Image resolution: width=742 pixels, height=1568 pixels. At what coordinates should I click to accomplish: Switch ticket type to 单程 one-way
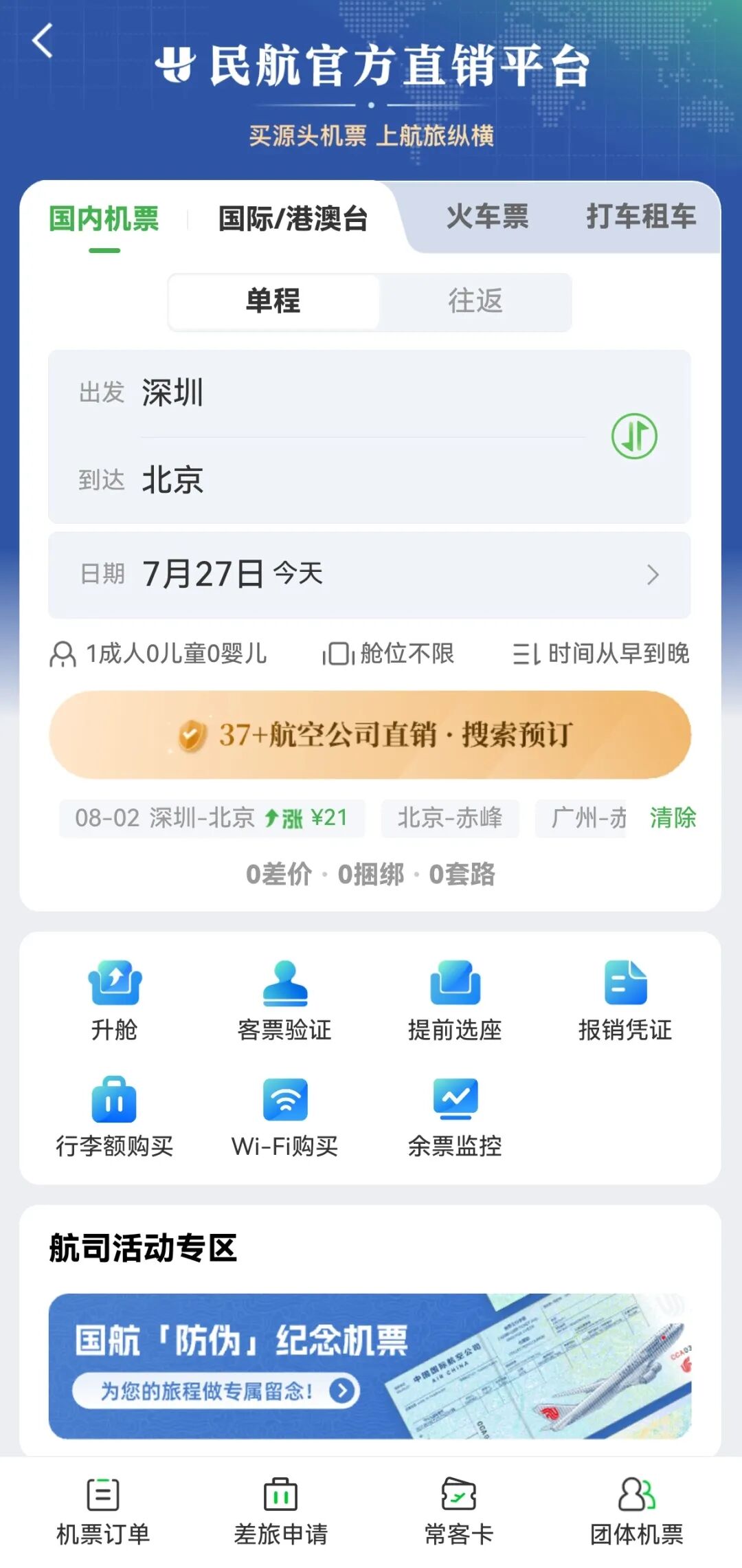[x=273, y=302]
